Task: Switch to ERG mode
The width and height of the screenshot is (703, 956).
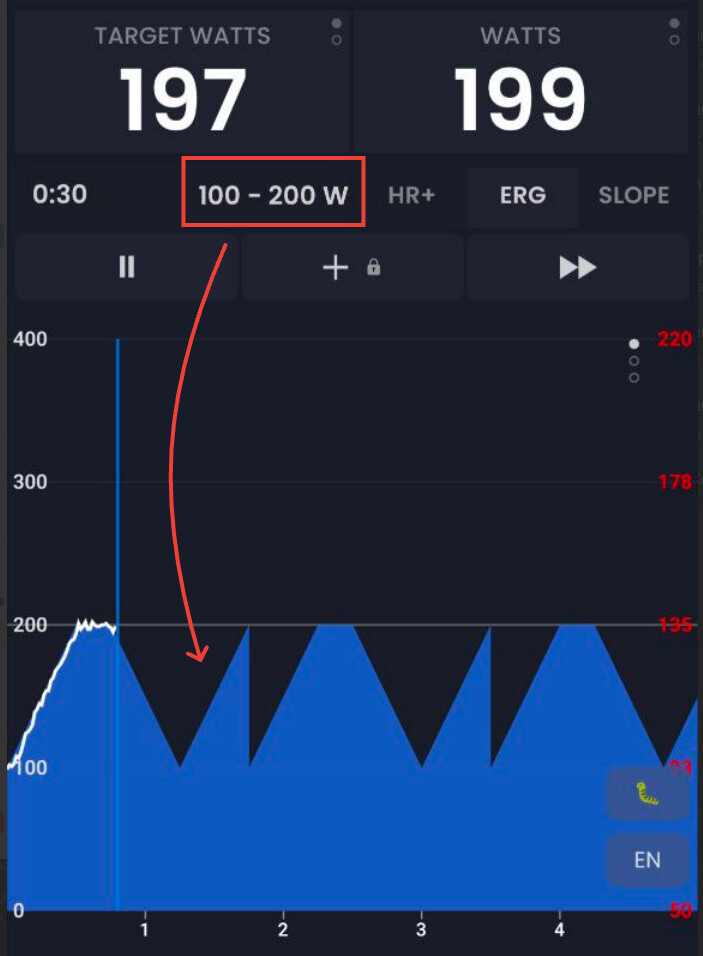Action: [x=522, y=195]
